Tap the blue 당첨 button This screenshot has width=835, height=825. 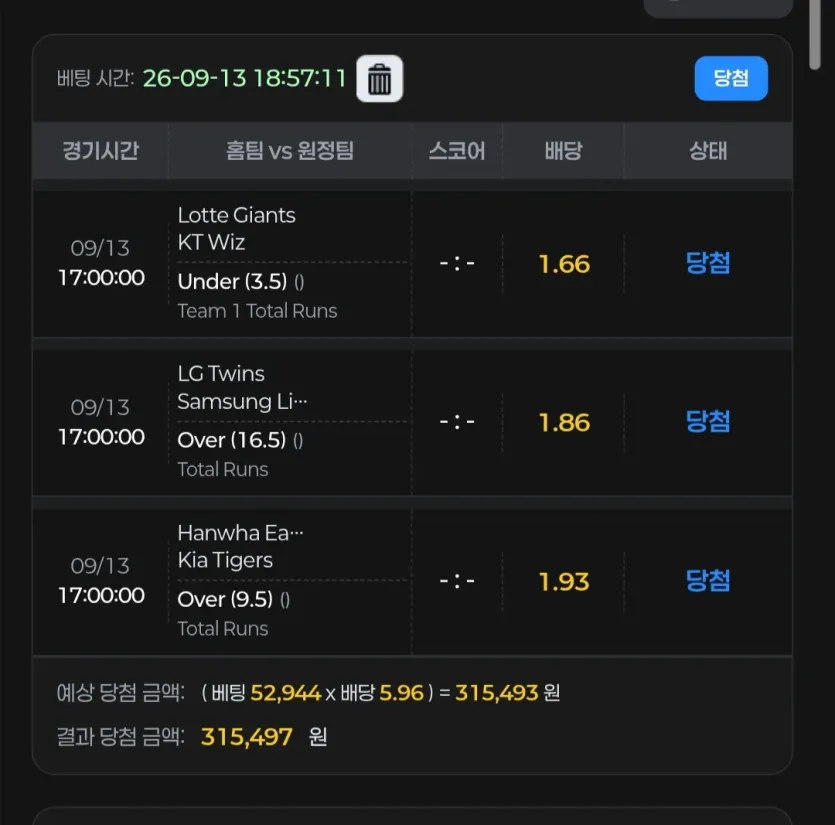pos(731,78)
